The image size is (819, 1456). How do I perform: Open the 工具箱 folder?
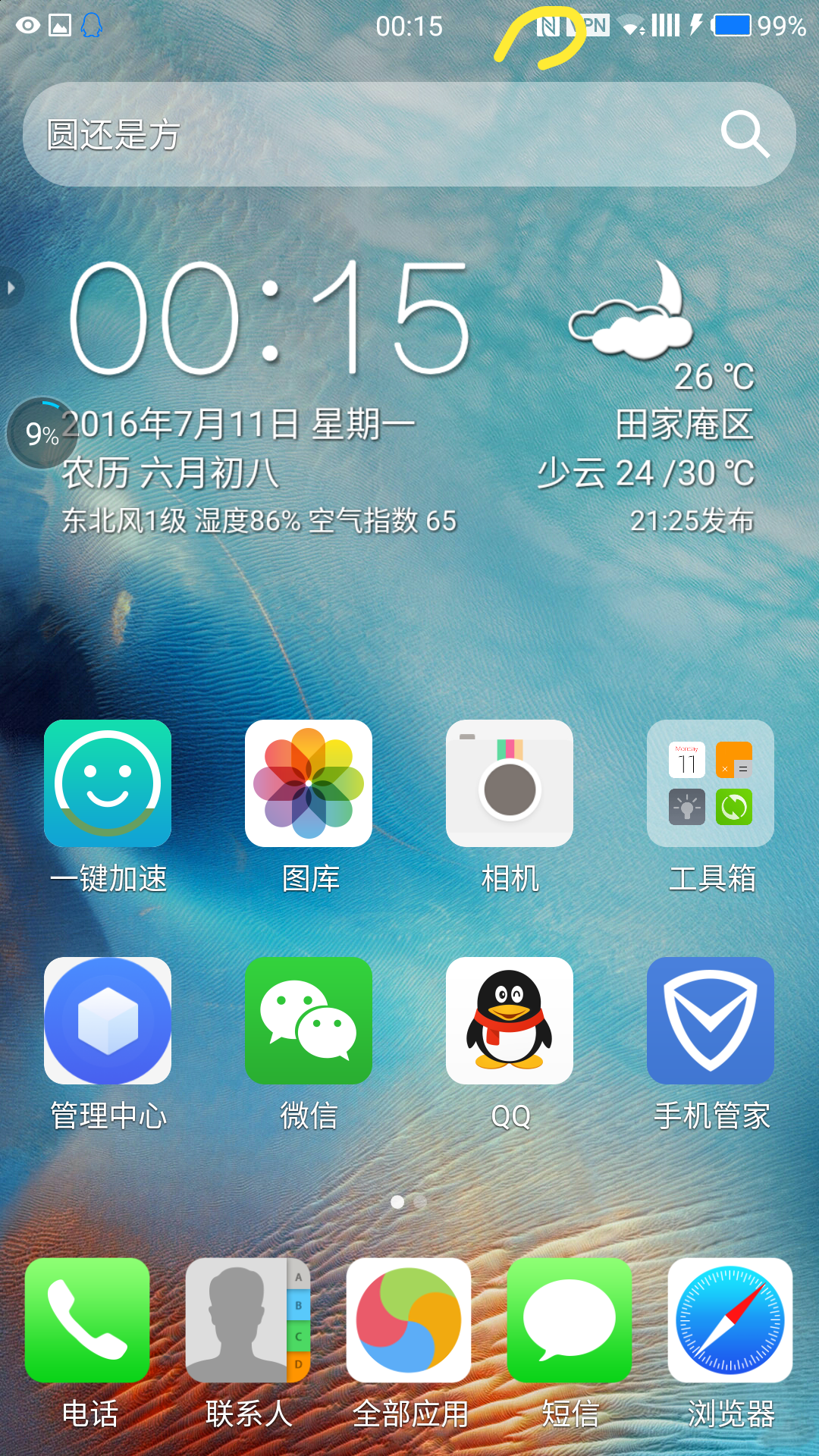pyautogui.click(x=711, y=783)
